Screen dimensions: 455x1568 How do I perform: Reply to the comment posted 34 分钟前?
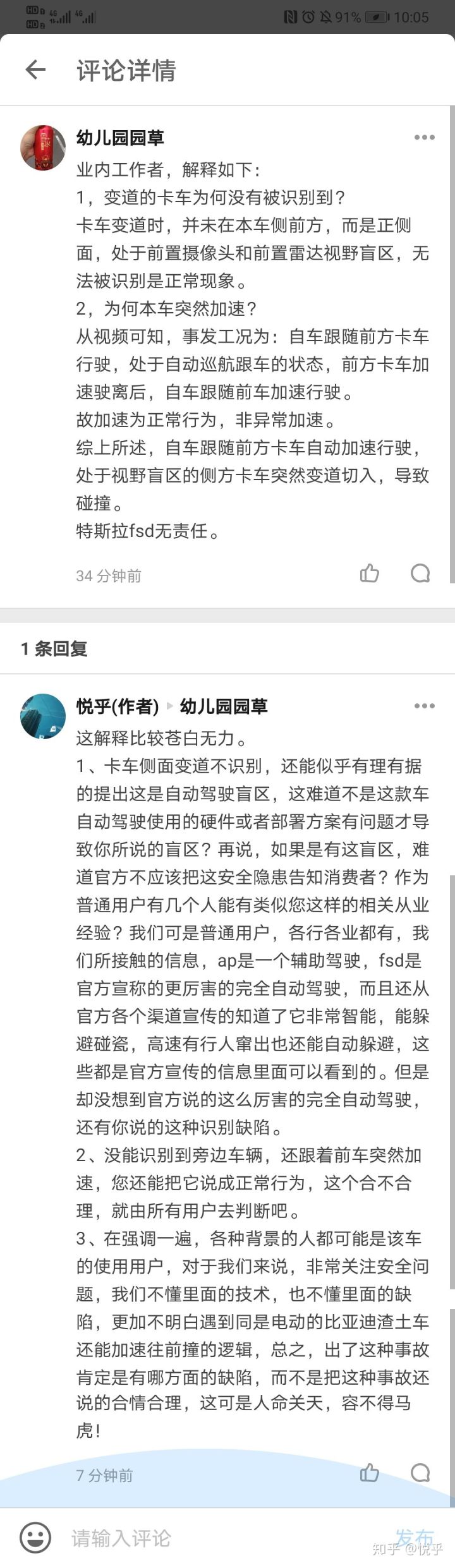pos(420,574)
